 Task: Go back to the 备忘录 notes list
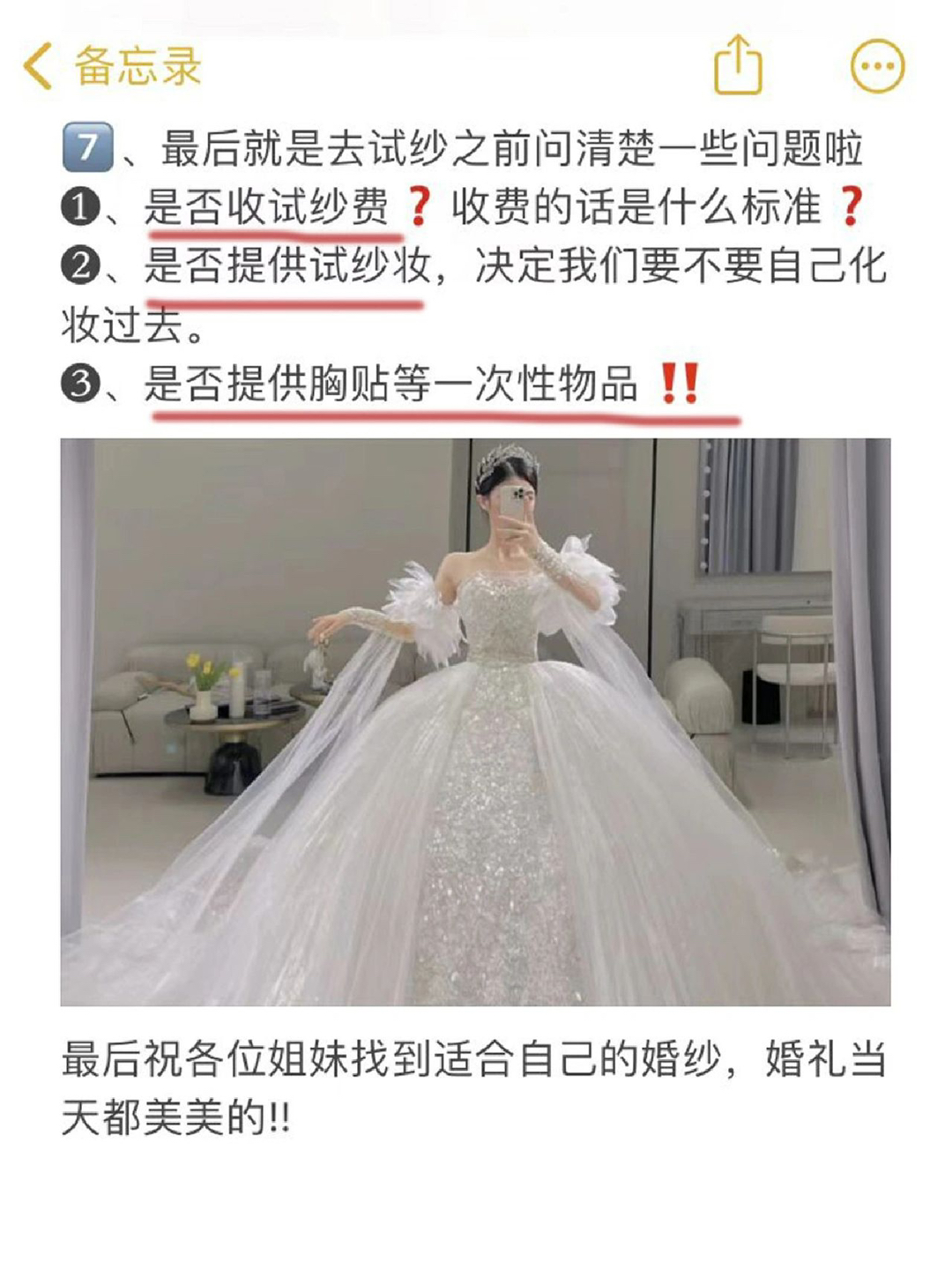(110, 66)
